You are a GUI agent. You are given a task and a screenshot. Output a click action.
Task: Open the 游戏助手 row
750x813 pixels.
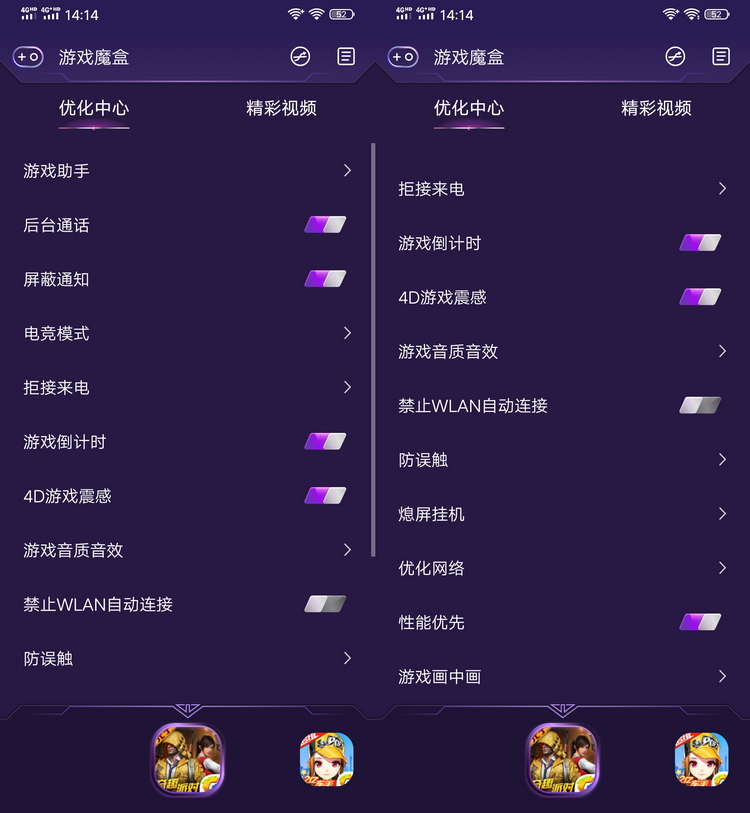click(187, 171)
